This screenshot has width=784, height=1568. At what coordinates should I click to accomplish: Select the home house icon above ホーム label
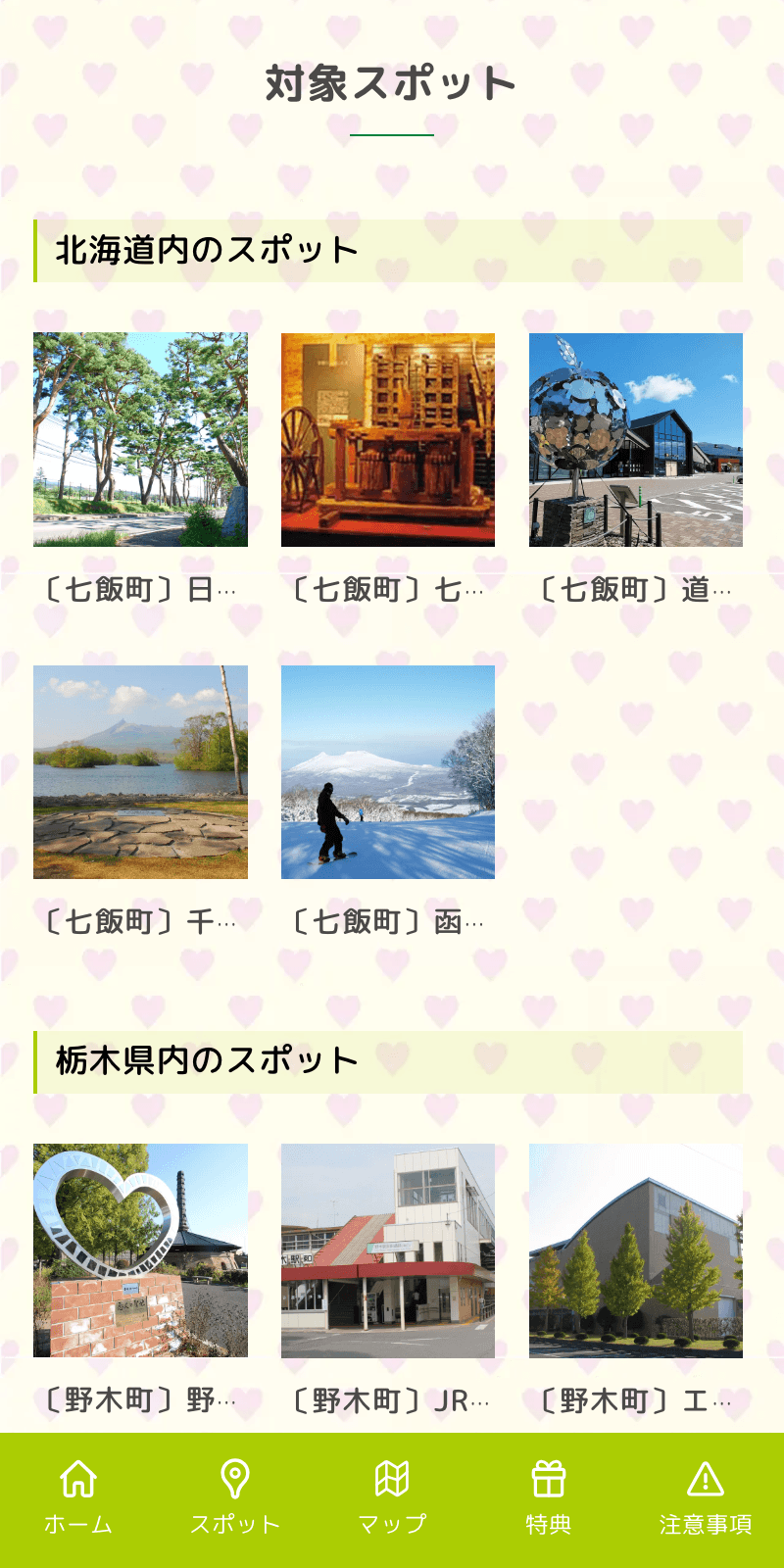78,1473
